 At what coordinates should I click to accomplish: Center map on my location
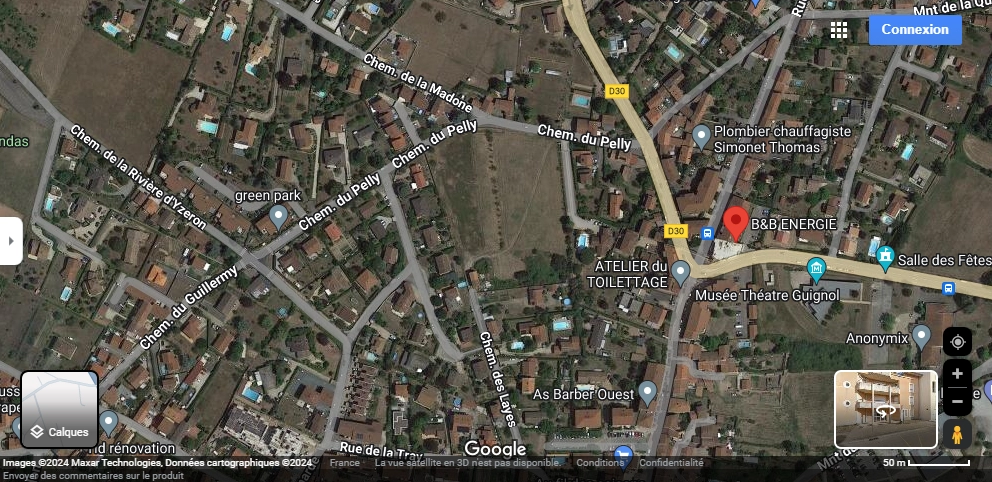coord(957,342)
